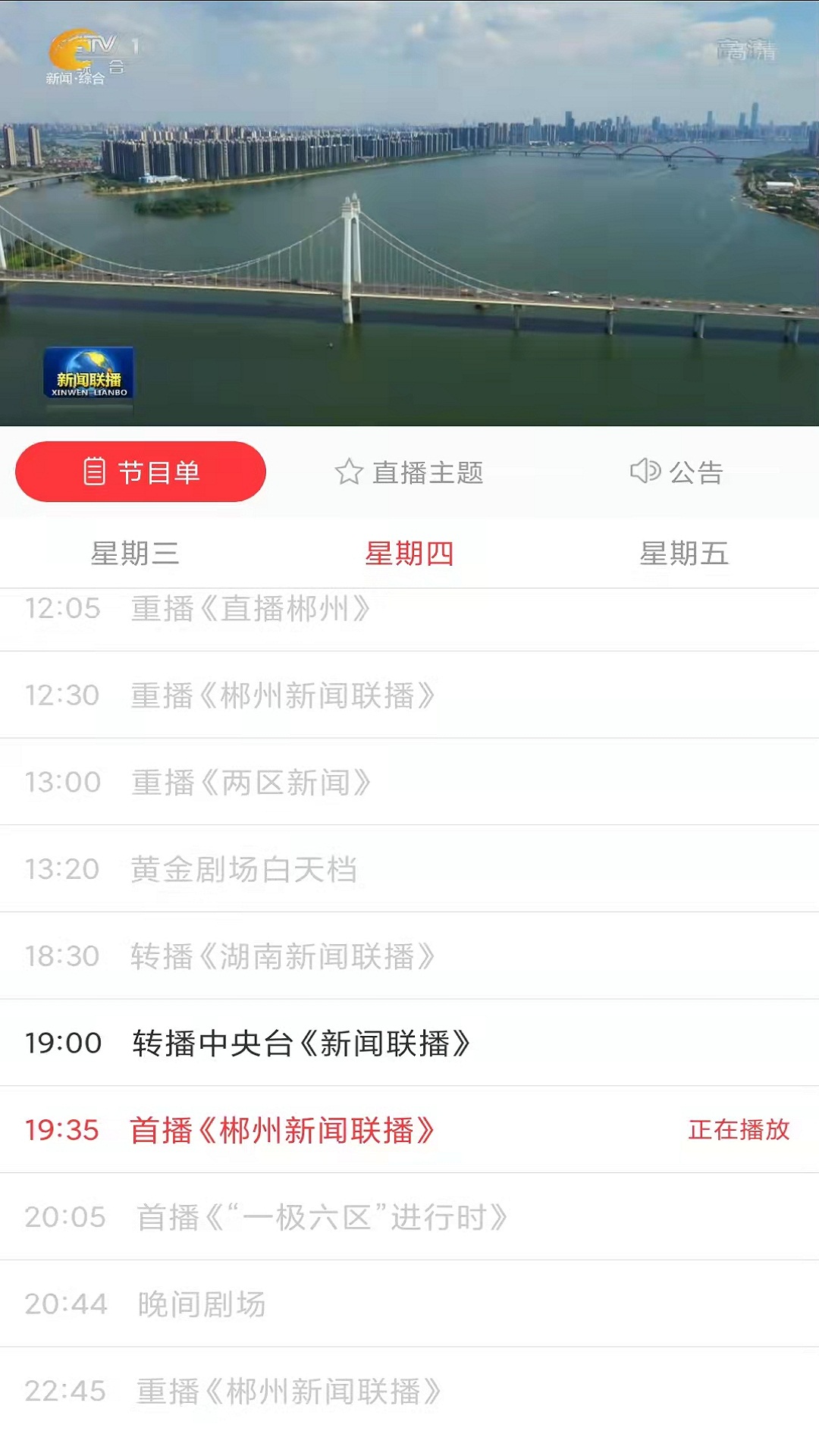Screen dimensions: 819x1456
Task: Tap the live video player
Action: coord(409,213)
